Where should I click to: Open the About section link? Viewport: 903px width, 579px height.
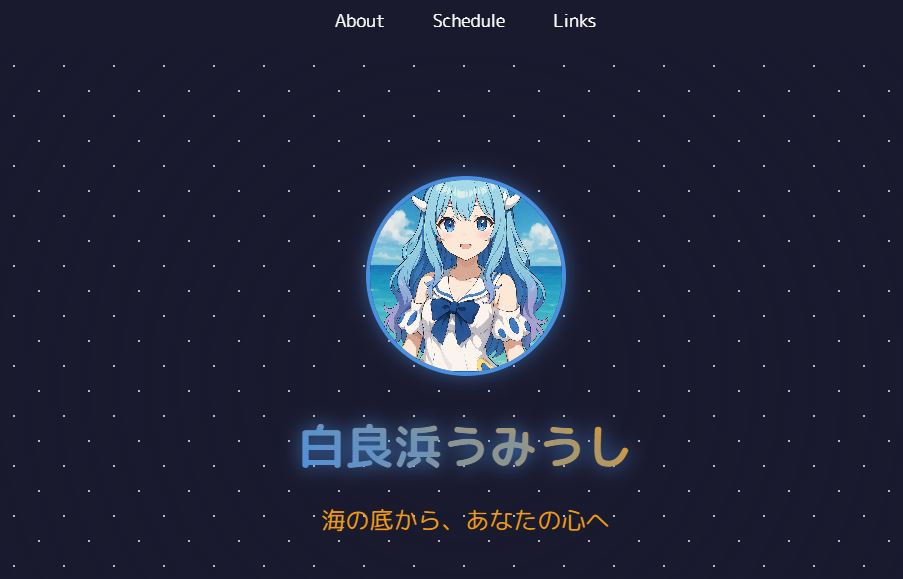point(359,21)
